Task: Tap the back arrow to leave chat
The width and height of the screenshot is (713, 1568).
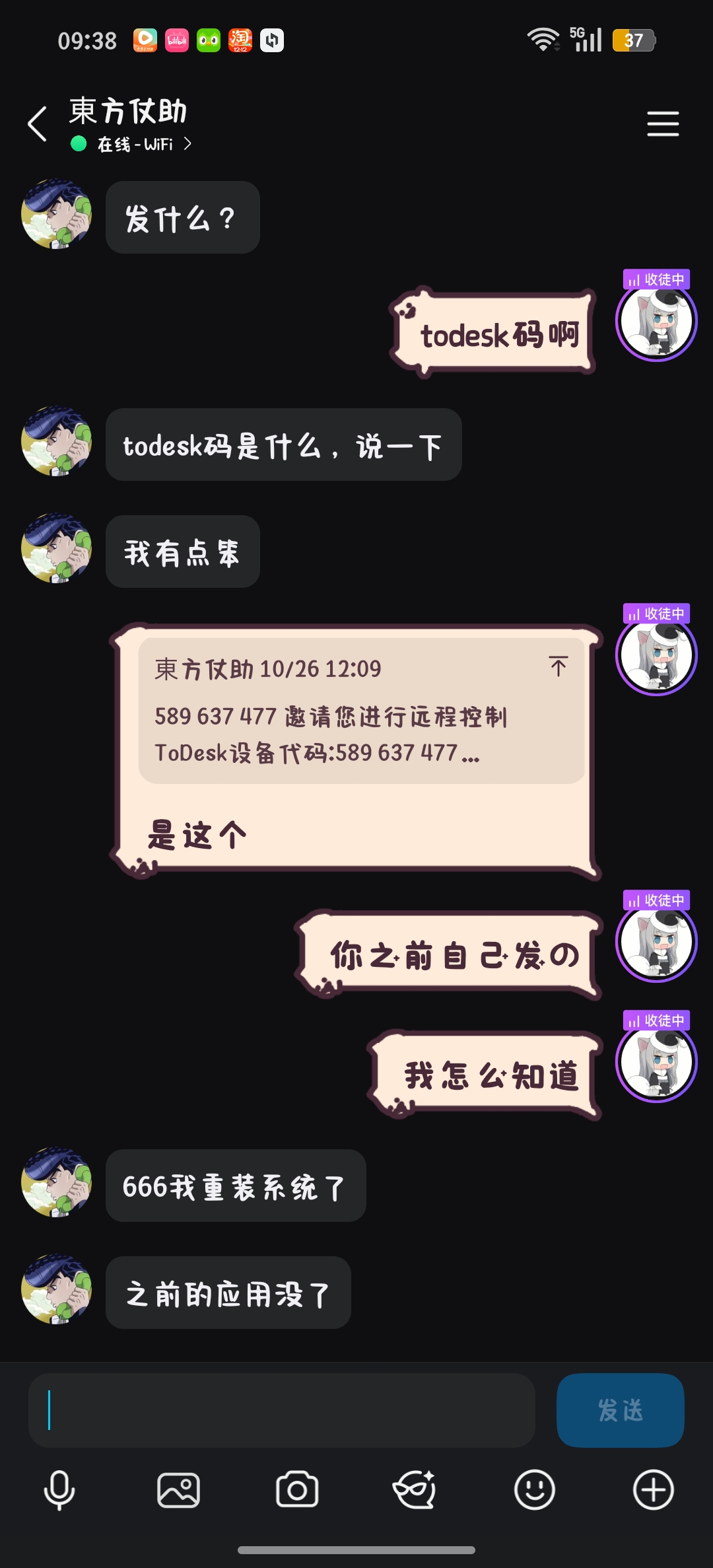Action: (x=38, y=123)
